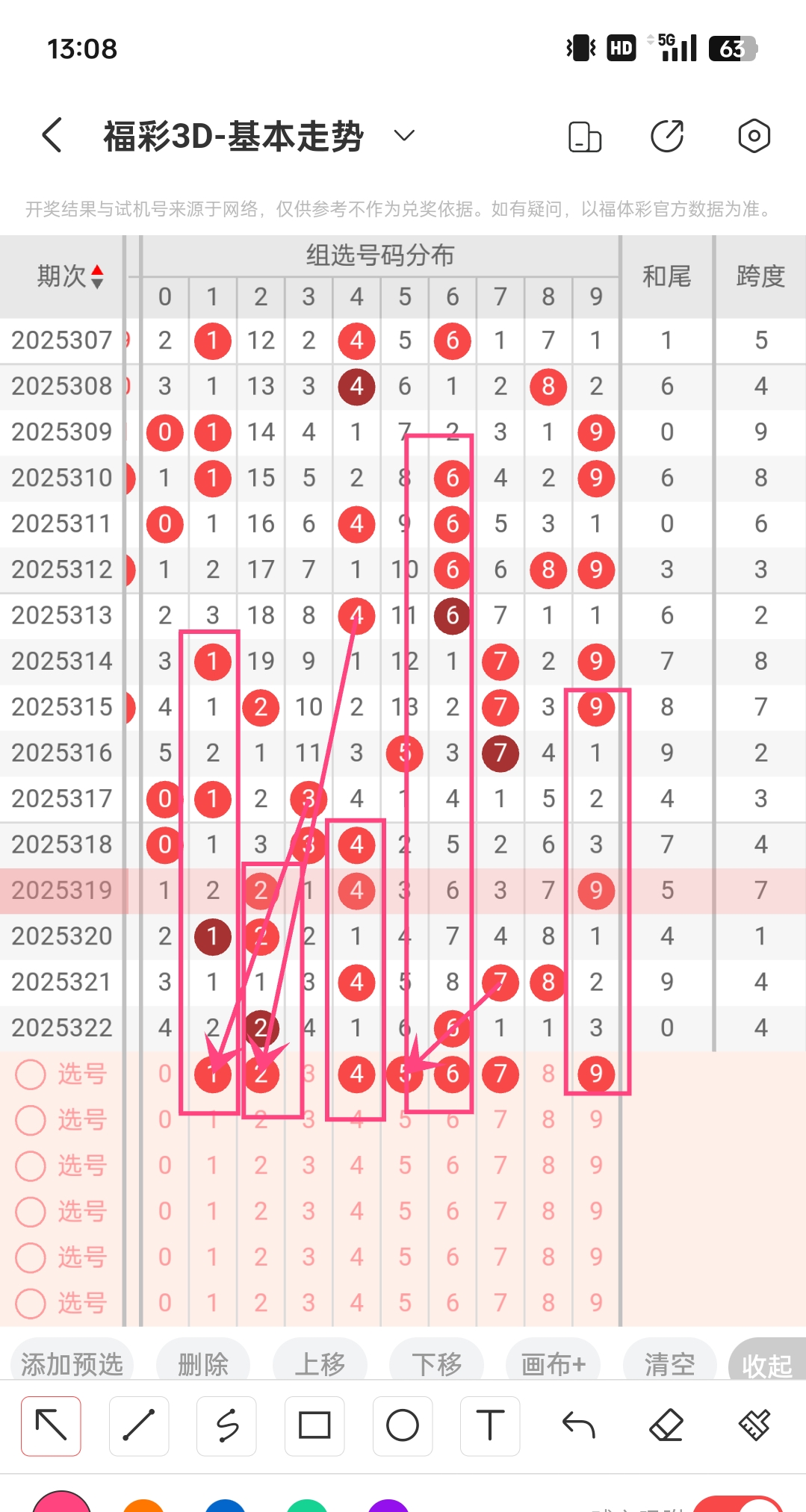Choose the circle shape tool
This screenshot has height=1512, width=806.
click(x=403, y=1425)
